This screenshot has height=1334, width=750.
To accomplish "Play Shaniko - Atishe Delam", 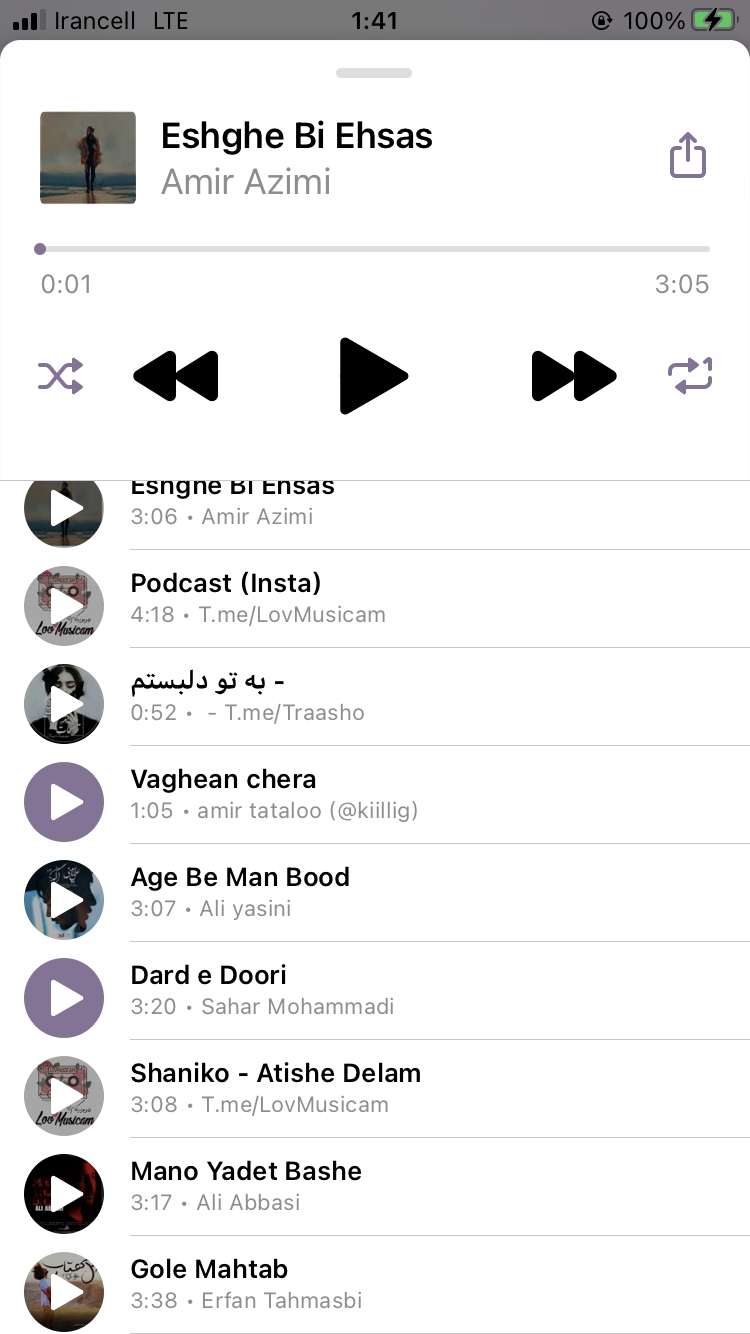I will click(64, 1096).
